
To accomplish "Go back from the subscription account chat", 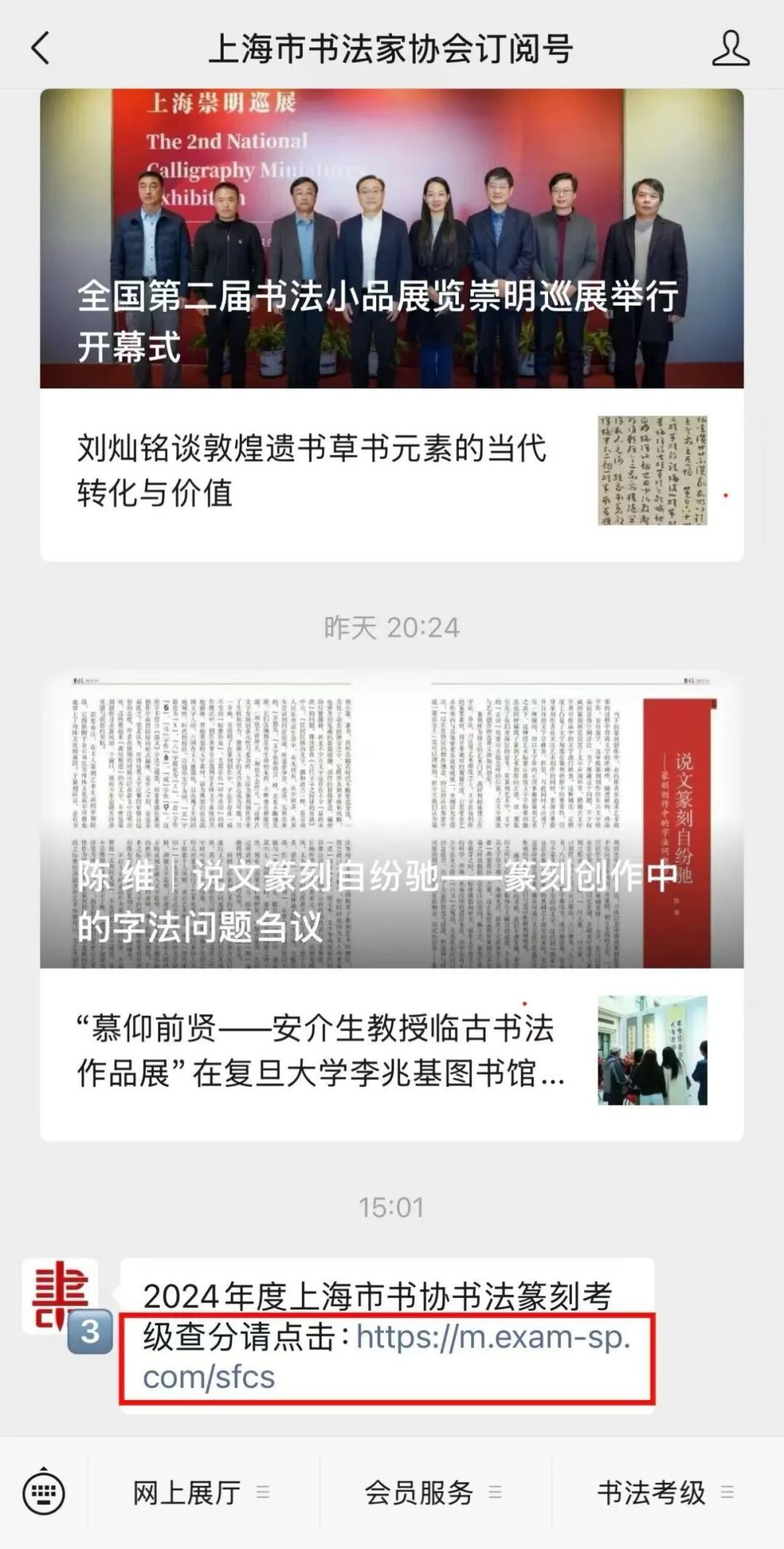I will [x=41, y=49].
